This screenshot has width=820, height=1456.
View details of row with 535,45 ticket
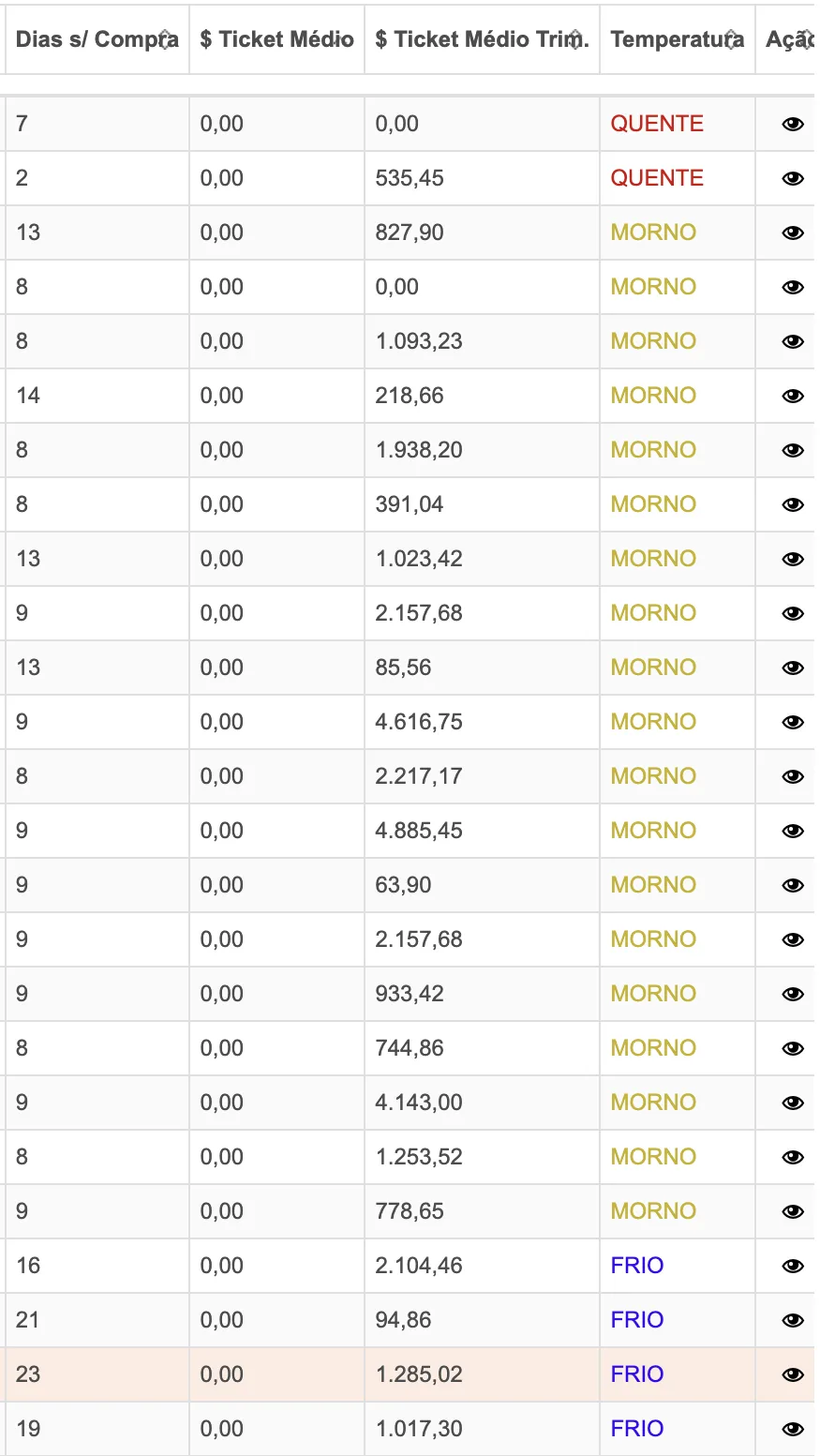pos(793,178)
